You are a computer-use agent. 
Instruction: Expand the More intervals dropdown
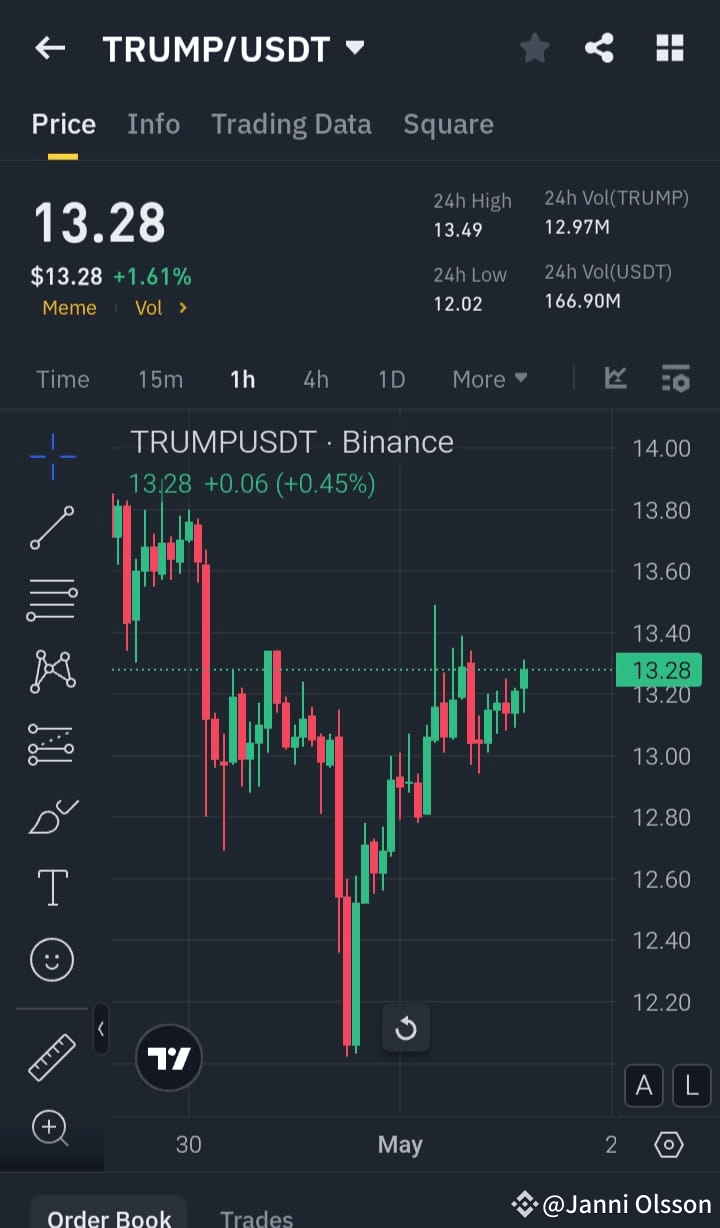click(x=489, y=379)
